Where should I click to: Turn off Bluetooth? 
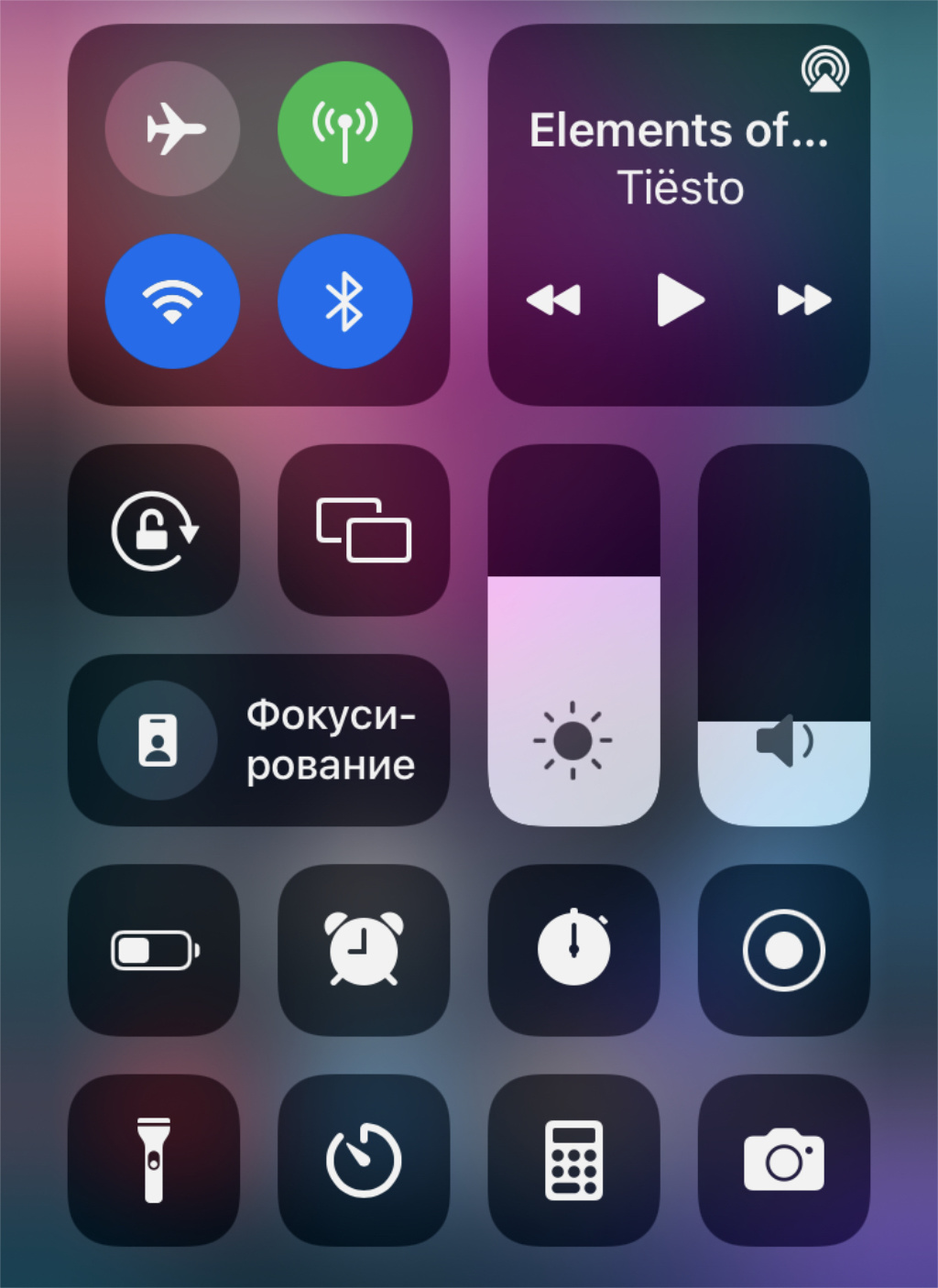coord(344,301)
